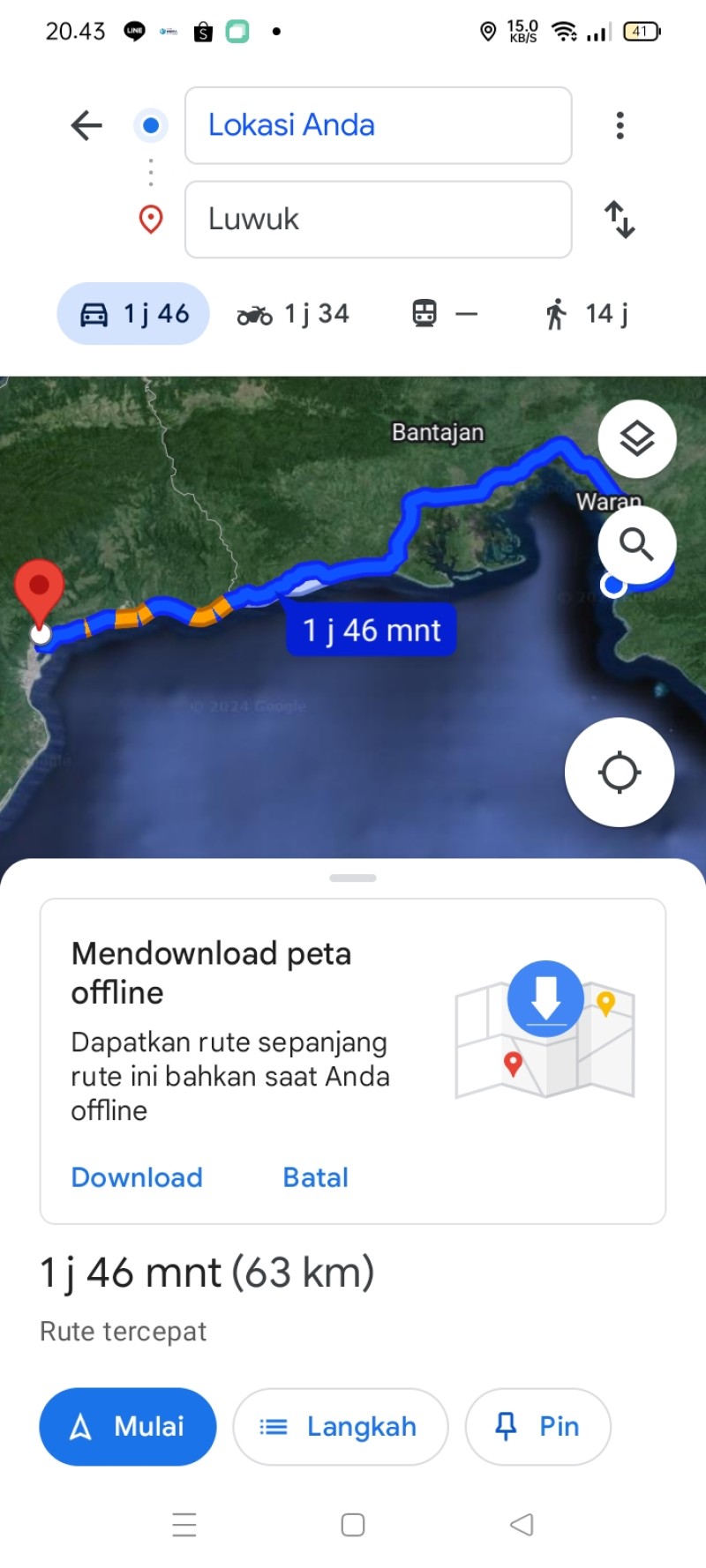Start navigation with Mulai
This screenshot has height=1568, width=706.
tap(128, 1427)
